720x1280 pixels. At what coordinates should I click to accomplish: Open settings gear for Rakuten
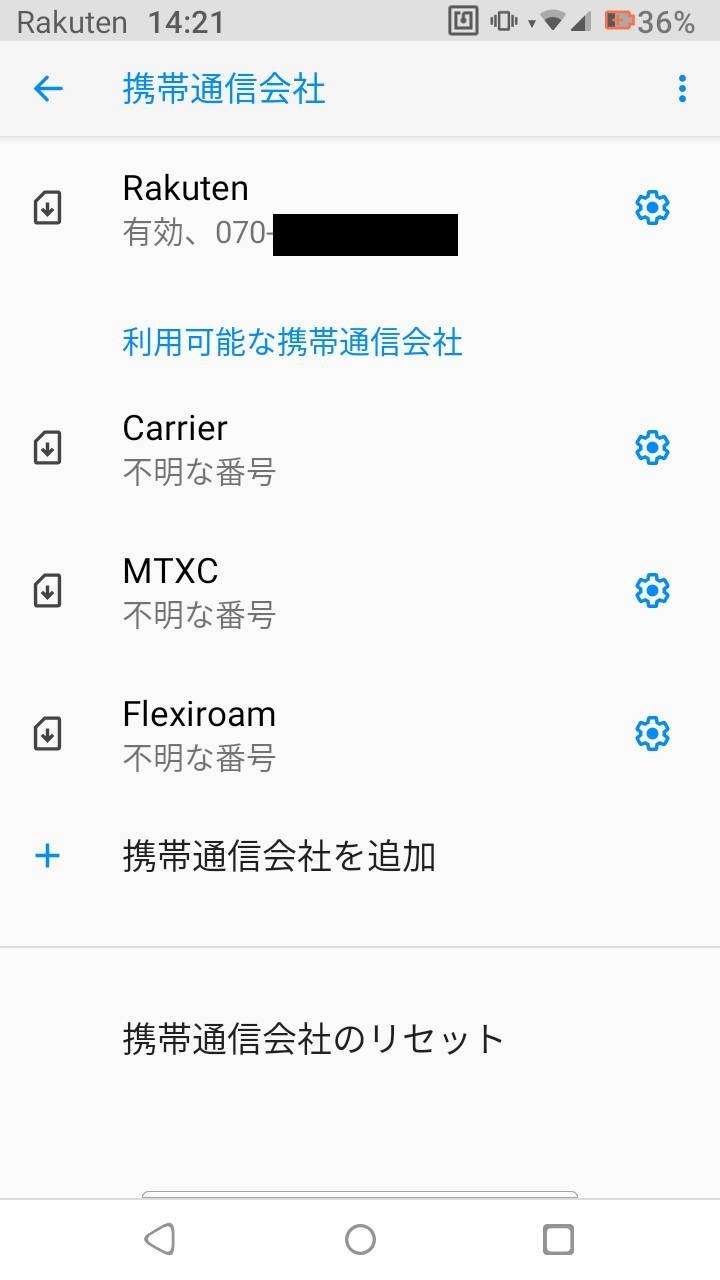coord(652,208)
